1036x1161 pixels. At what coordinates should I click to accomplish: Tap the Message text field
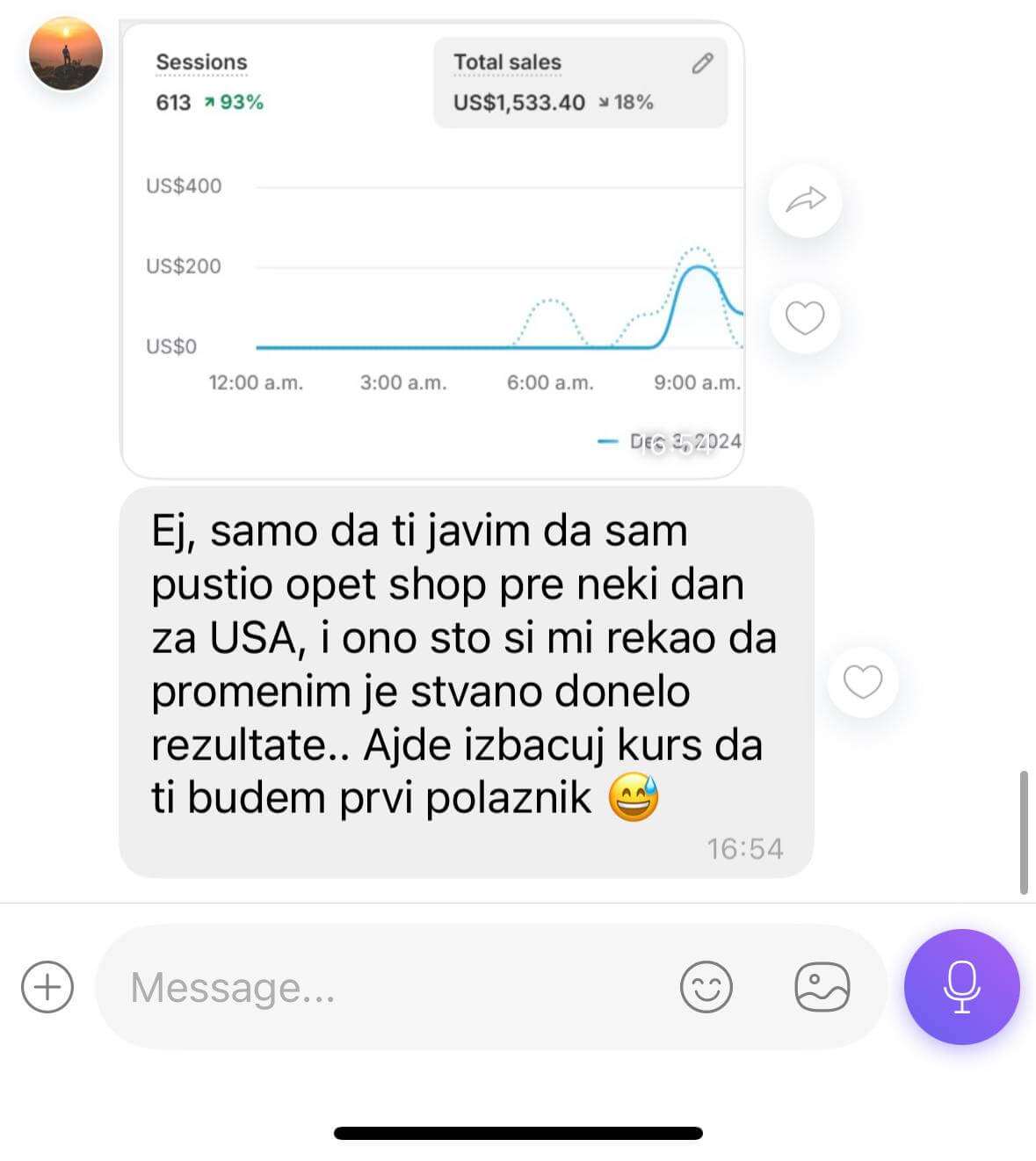tap(387, 987)
